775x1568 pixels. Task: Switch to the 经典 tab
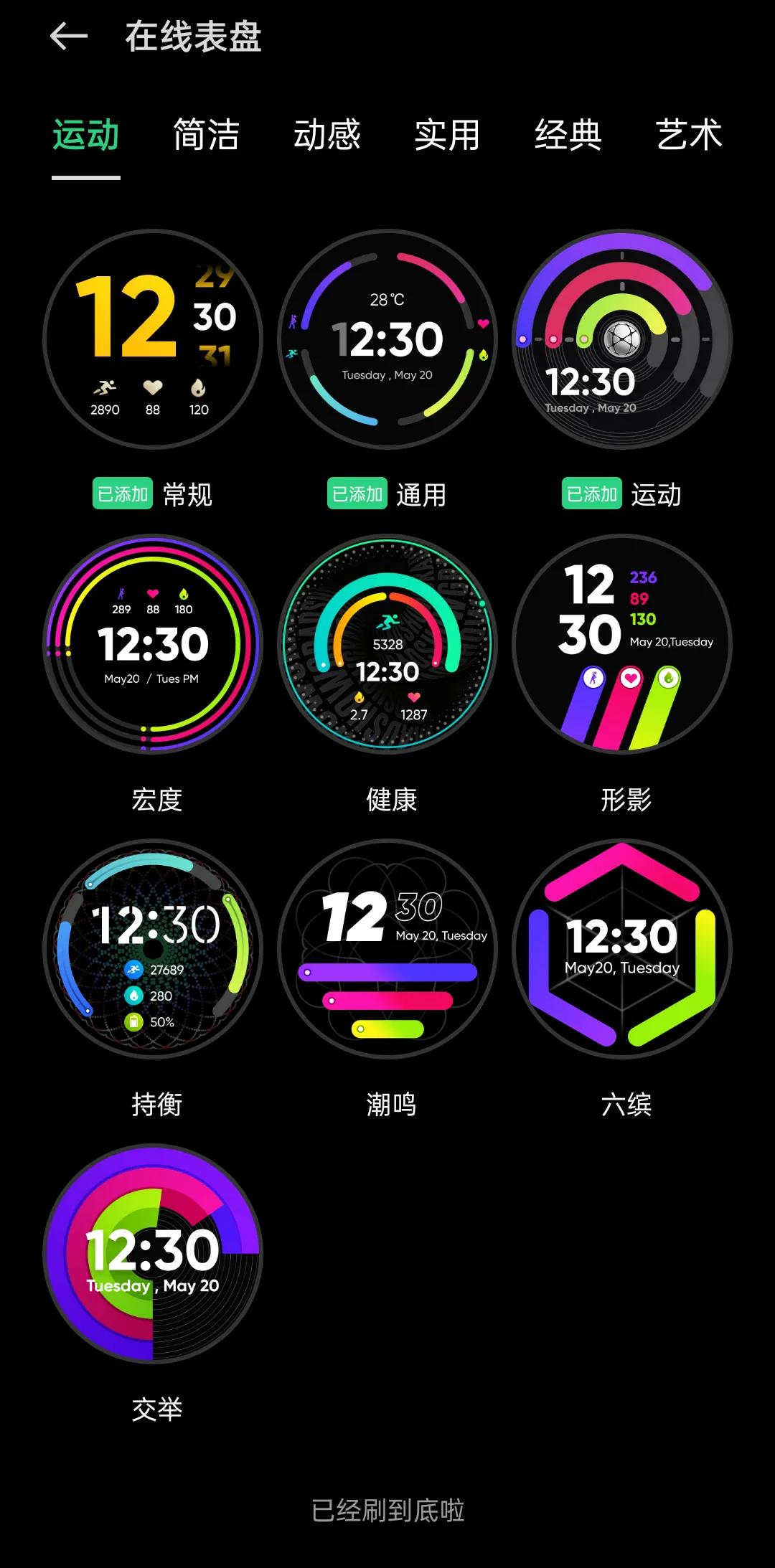568,136
